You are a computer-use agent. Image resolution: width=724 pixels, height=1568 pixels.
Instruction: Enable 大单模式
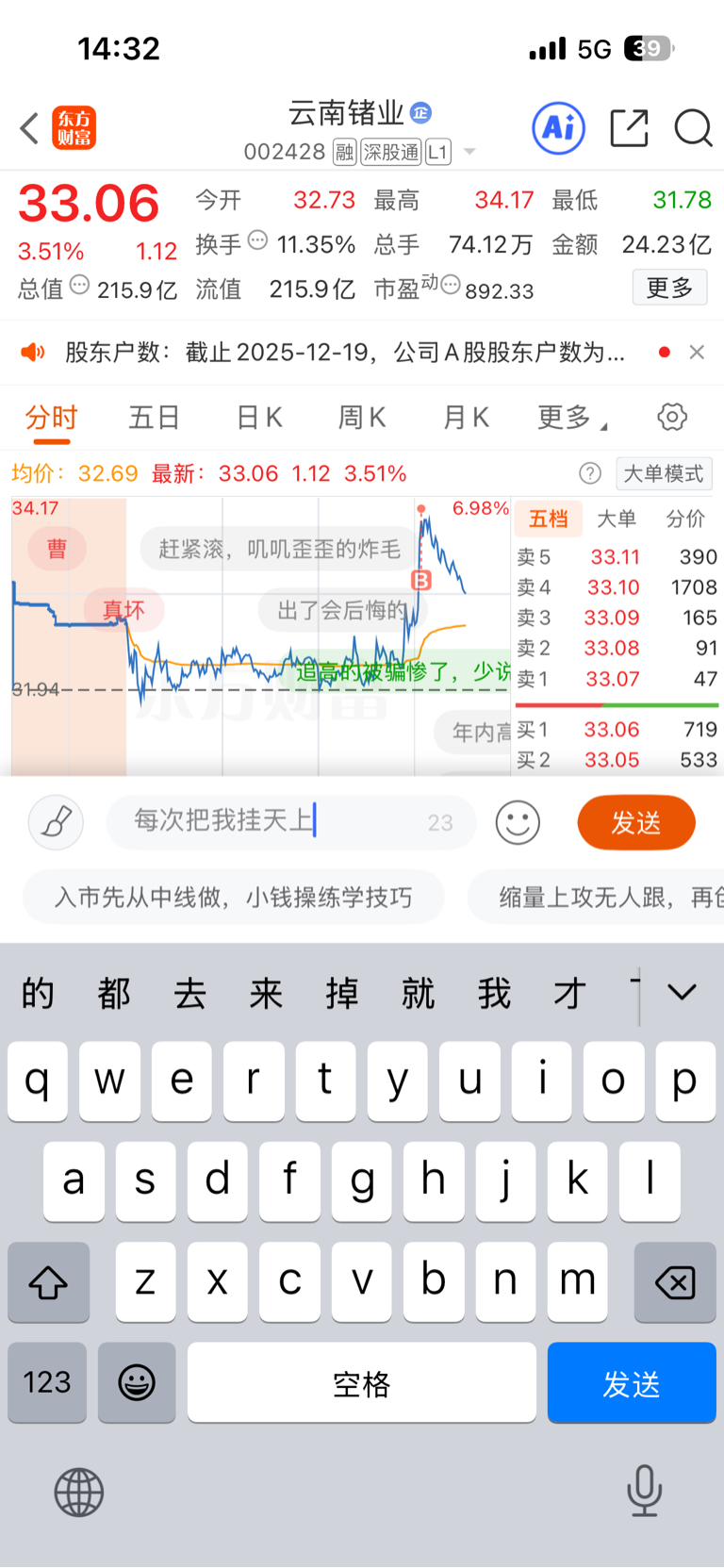click(x=664, y=473)
